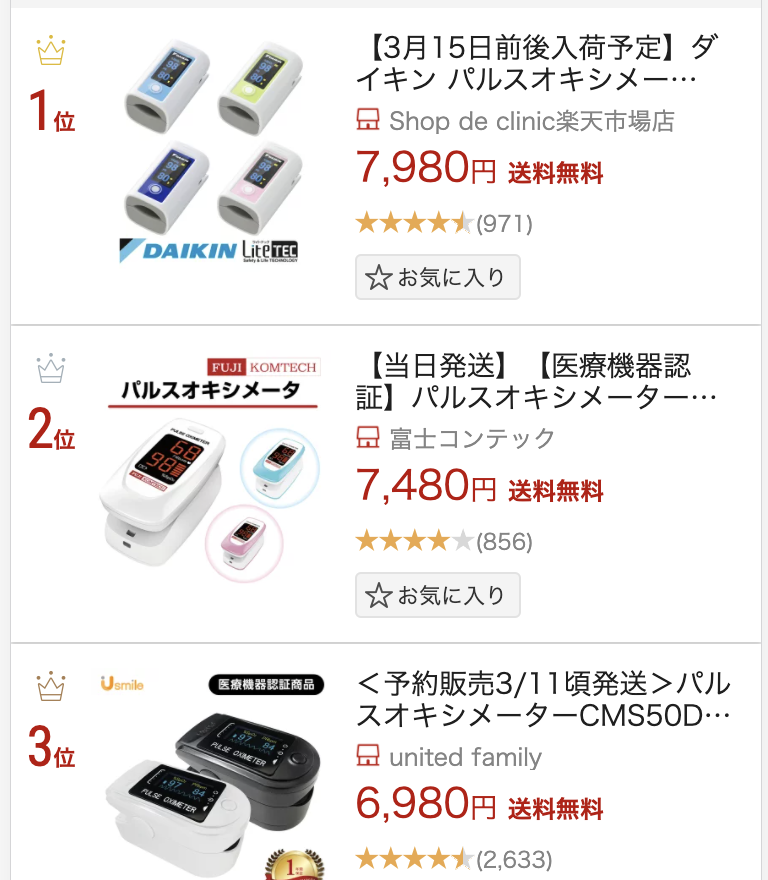This screenshot has width=768, height=880.
Task: Open the 3rd ranked 予約販売 product title
Action: [543, 701]
